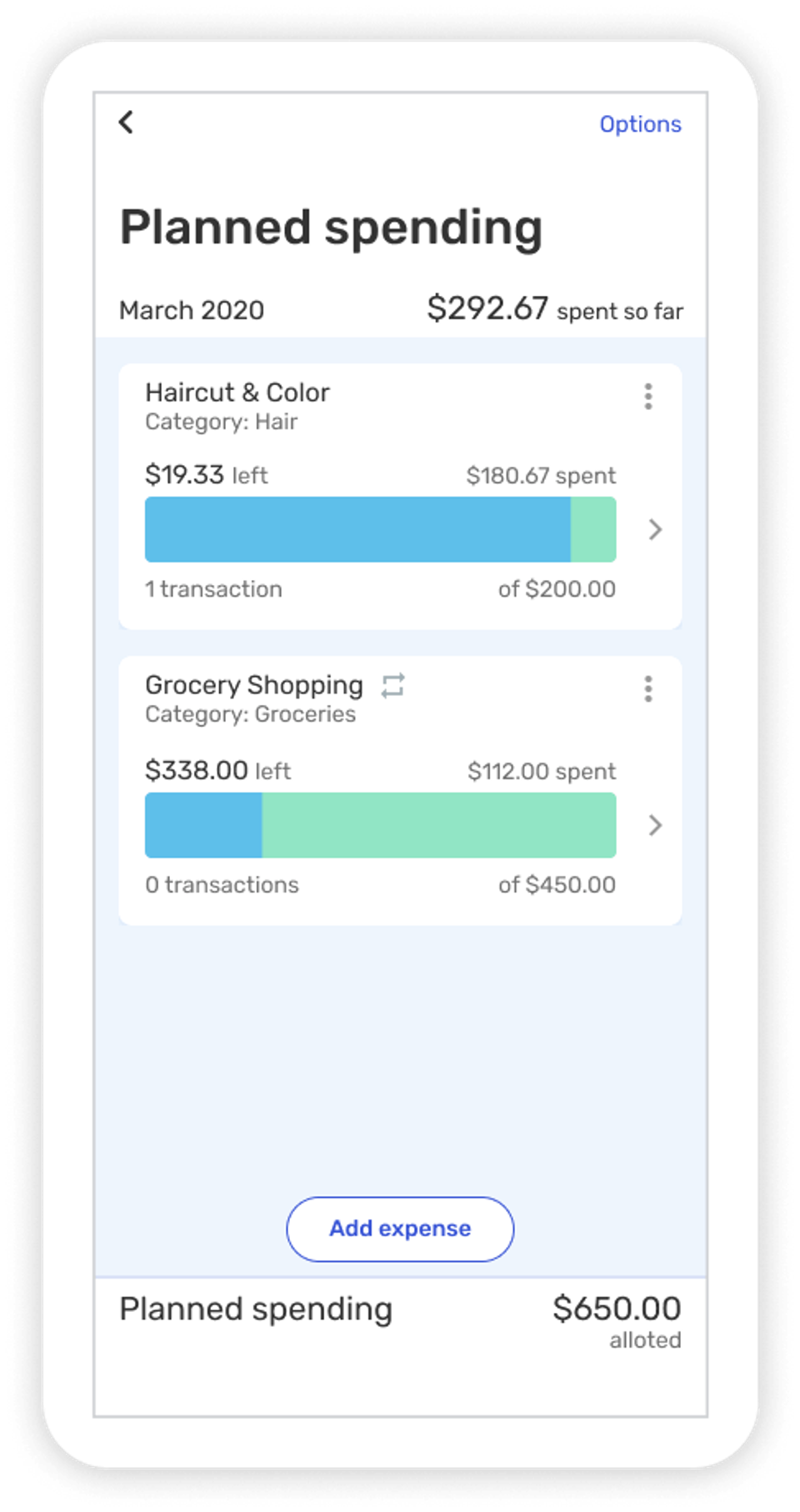
Task: Open details for Grocery Shopping expense
Action: click(656, 826)
